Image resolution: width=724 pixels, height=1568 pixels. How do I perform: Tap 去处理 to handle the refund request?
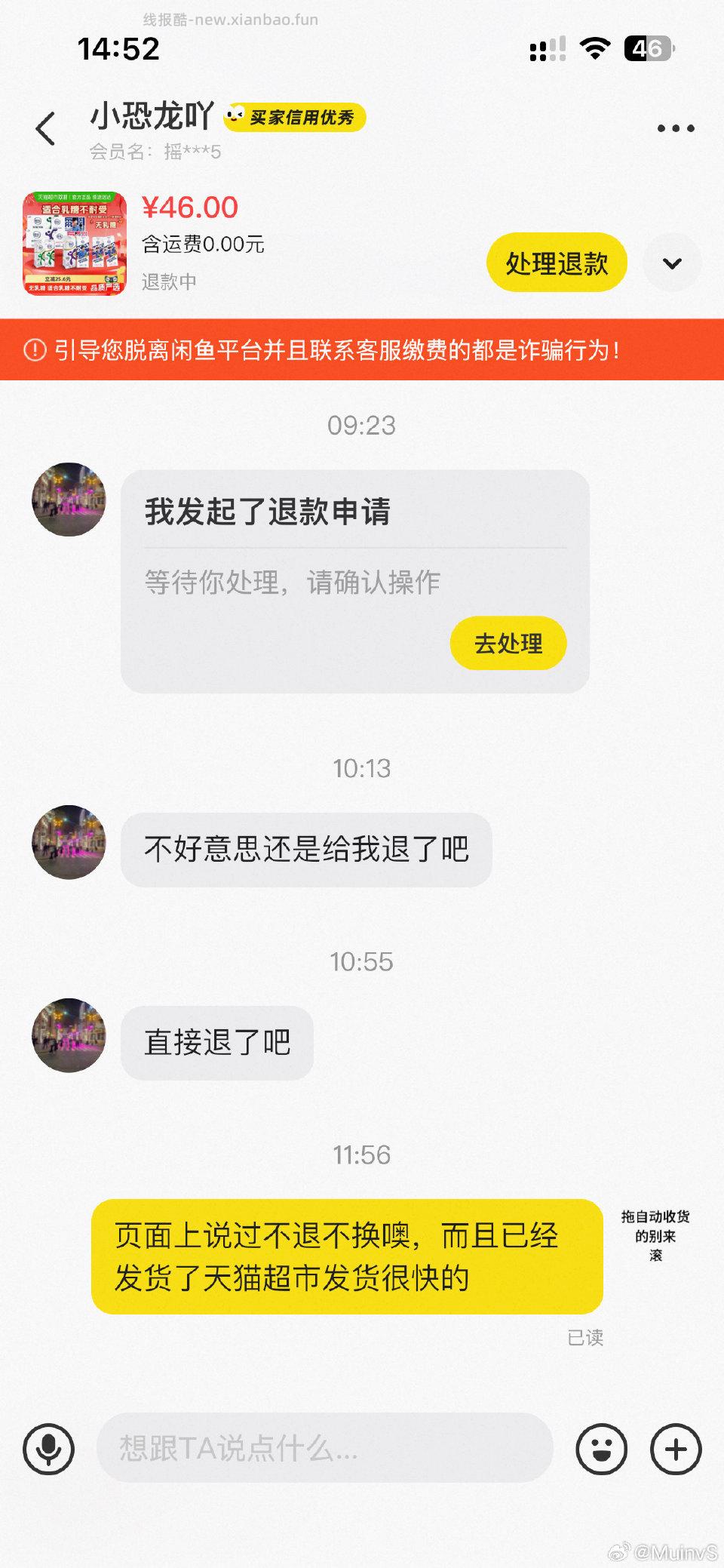(508, 643)
